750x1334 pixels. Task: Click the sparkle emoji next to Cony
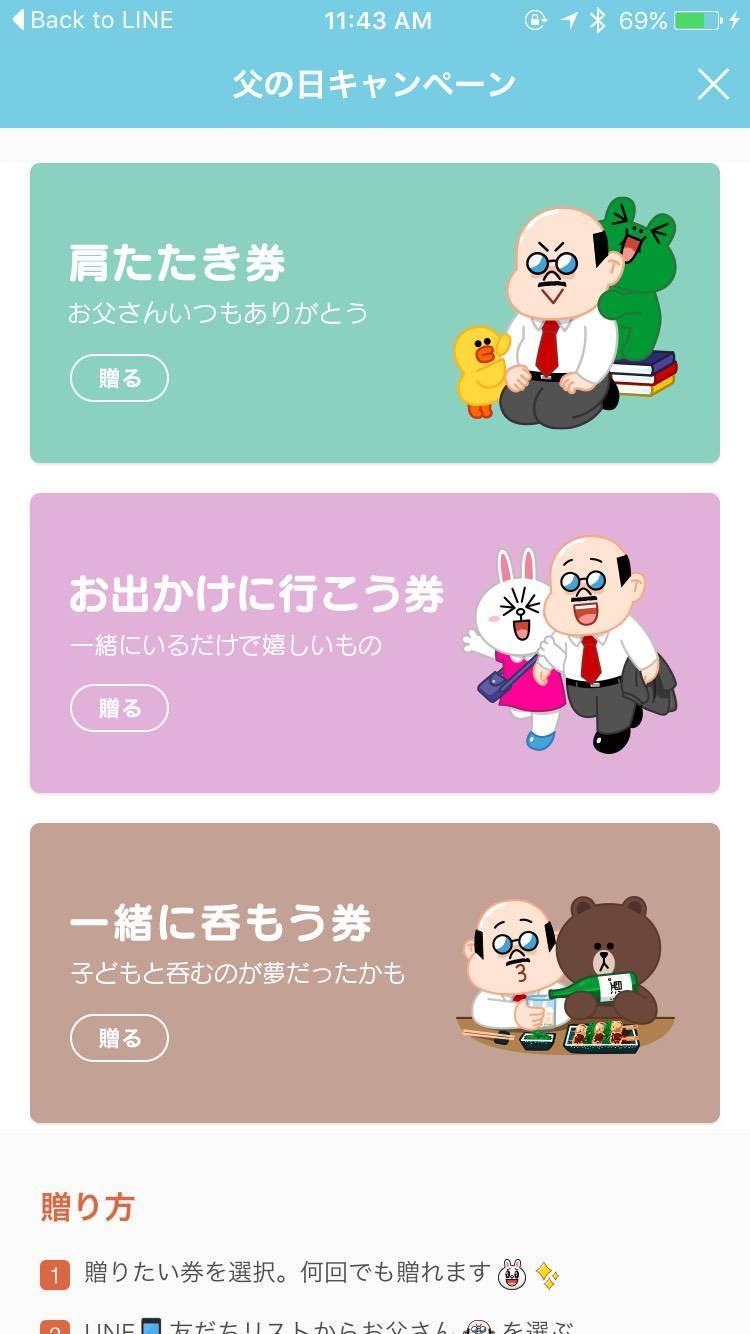click(x=549, y=1274)
